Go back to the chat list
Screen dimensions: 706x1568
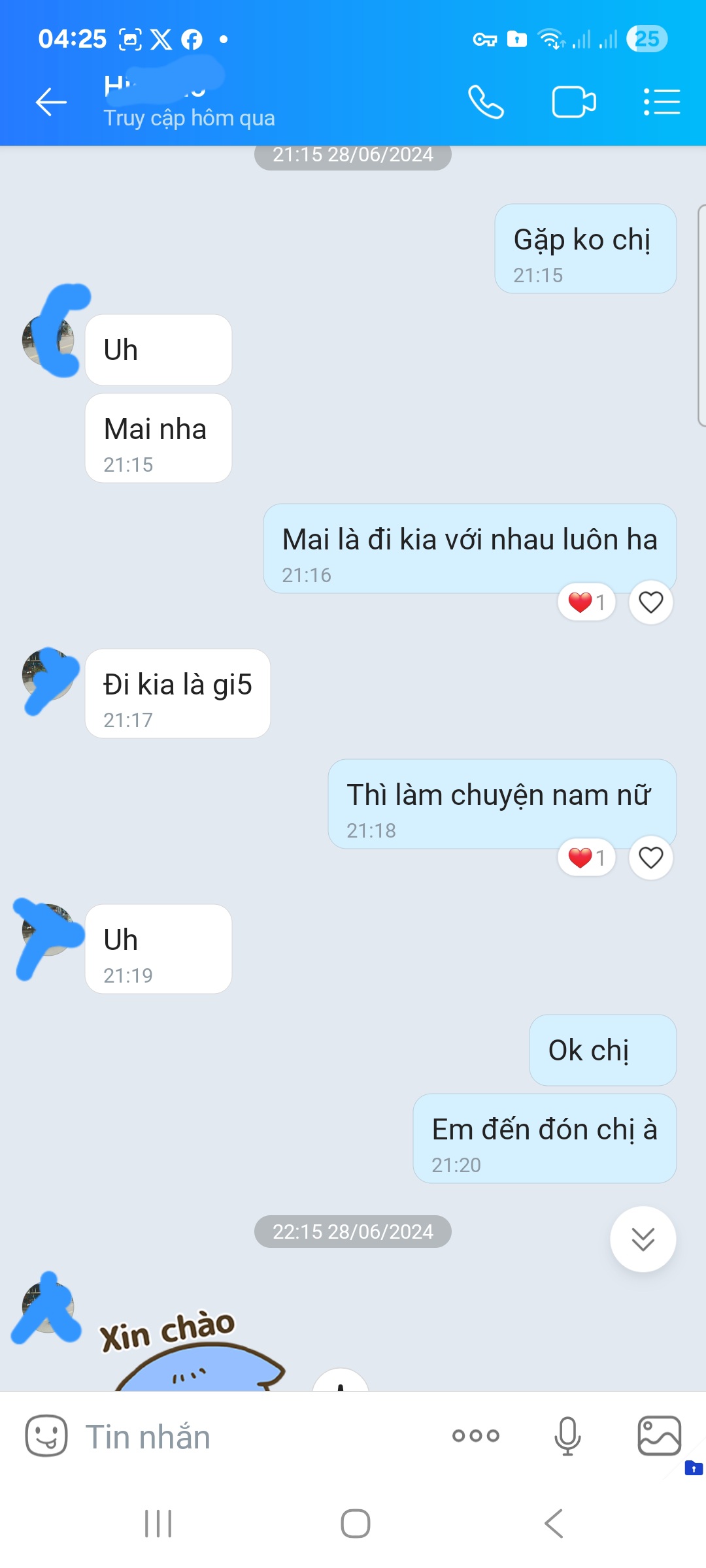click(x=51, y=103)
